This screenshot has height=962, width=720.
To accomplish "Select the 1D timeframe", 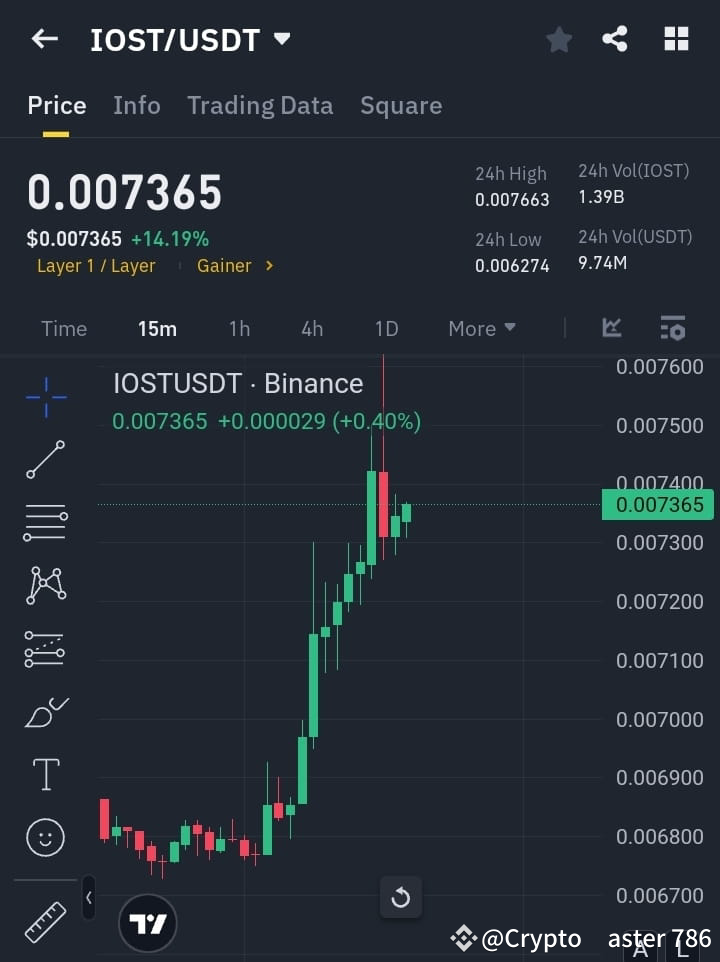I will (386, 328).
